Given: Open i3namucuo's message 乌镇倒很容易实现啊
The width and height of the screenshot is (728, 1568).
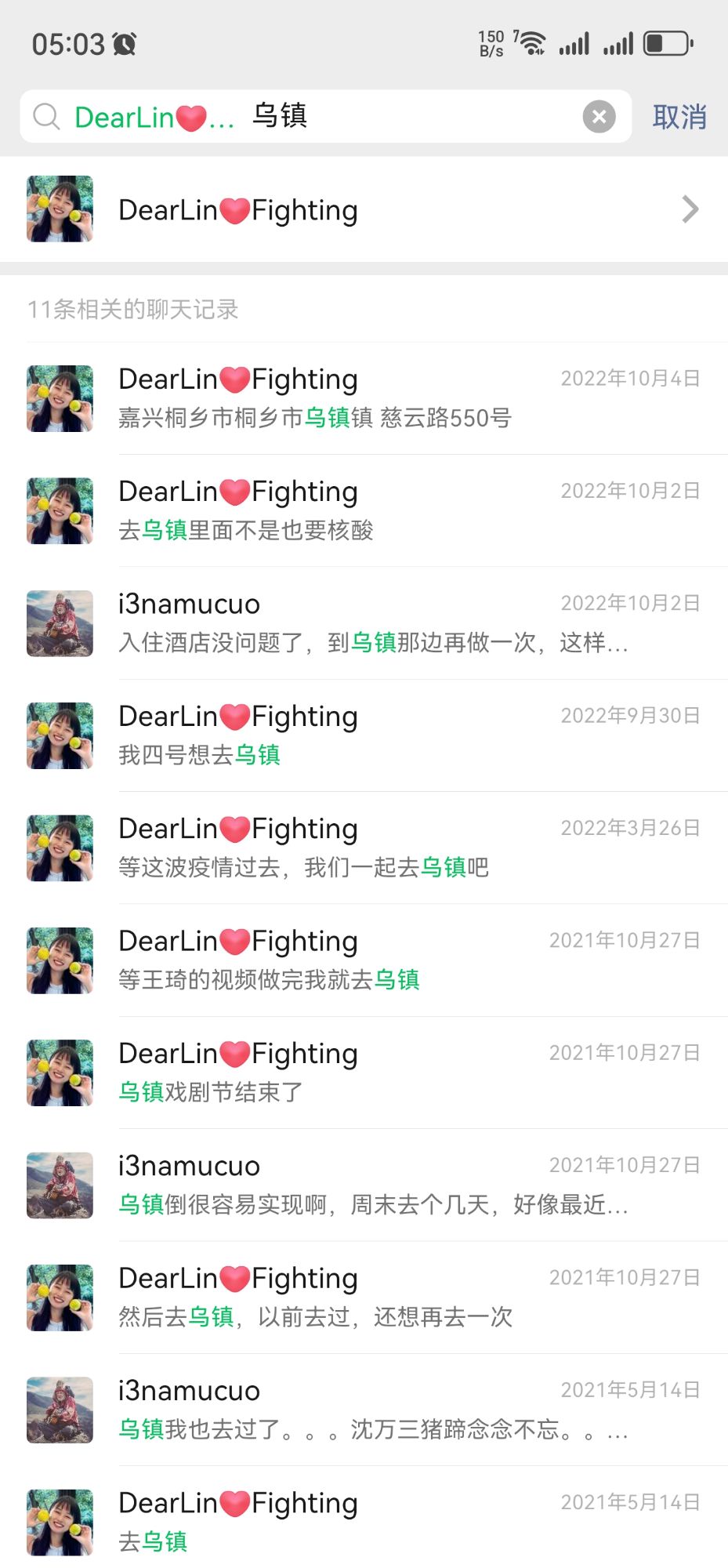Looking at the screenshot, I should pyautogui.click(x=364, y=1185).
